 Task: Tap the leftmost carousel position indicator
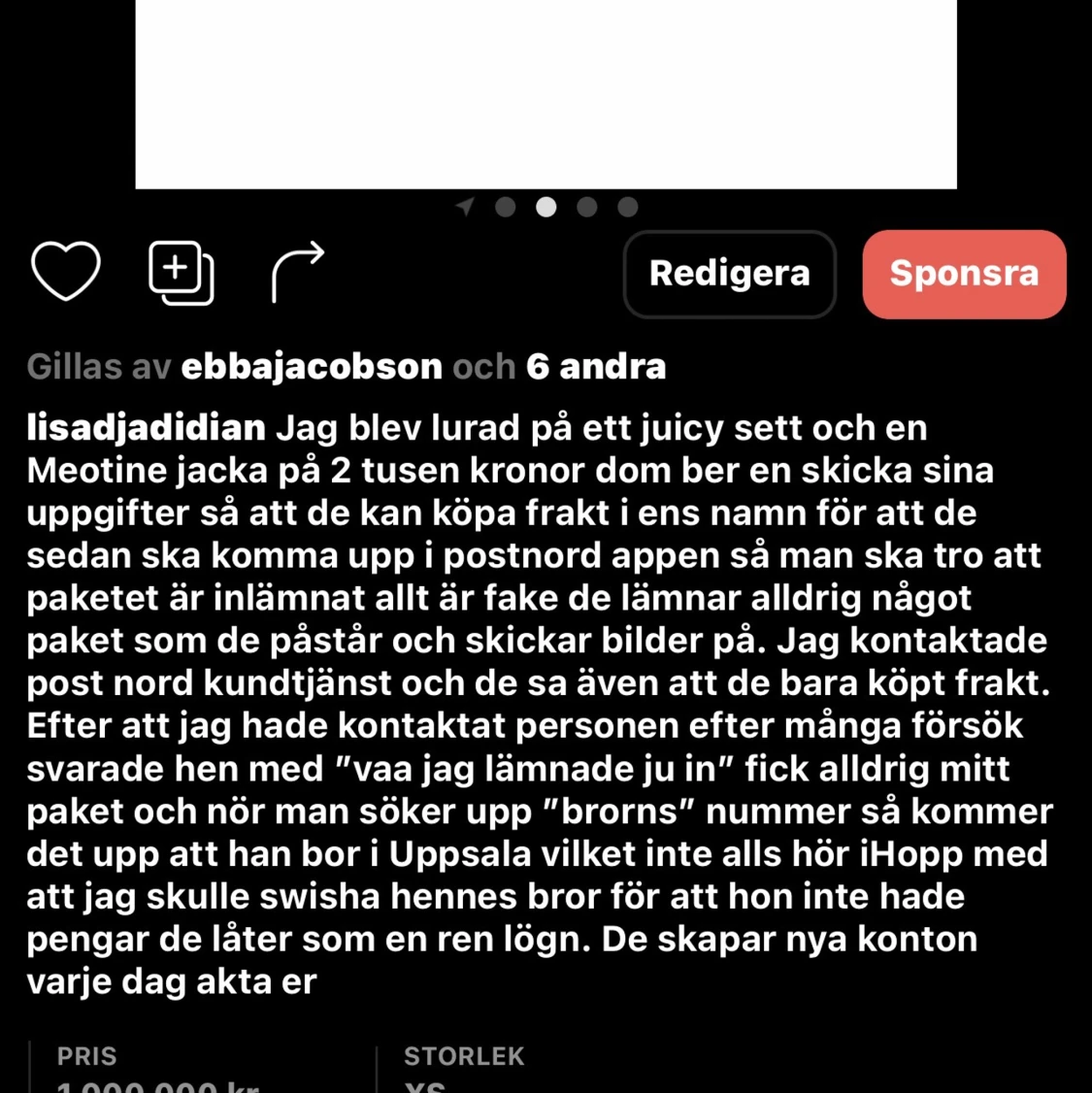tap(506, 207)
